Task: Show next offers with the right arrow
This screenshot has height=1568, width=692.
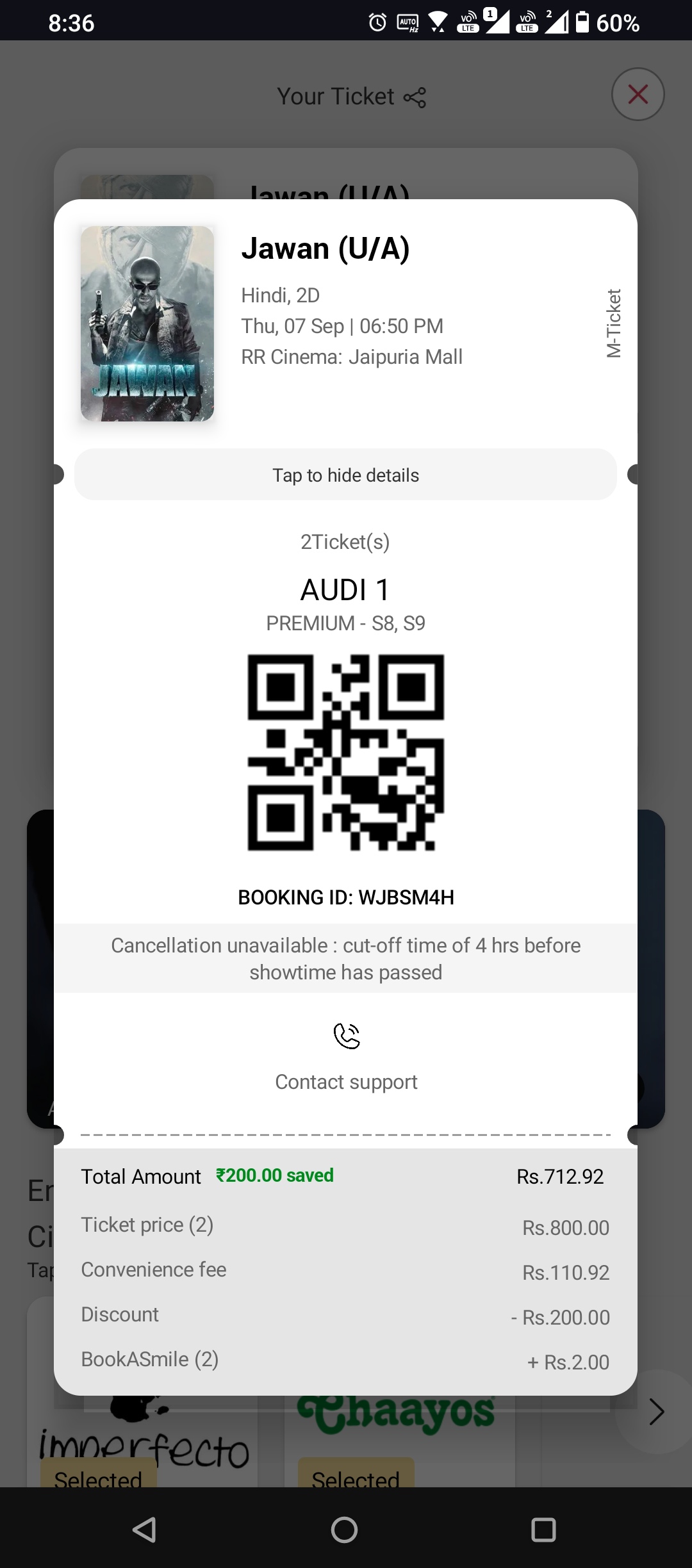Action: point(655,1412)
